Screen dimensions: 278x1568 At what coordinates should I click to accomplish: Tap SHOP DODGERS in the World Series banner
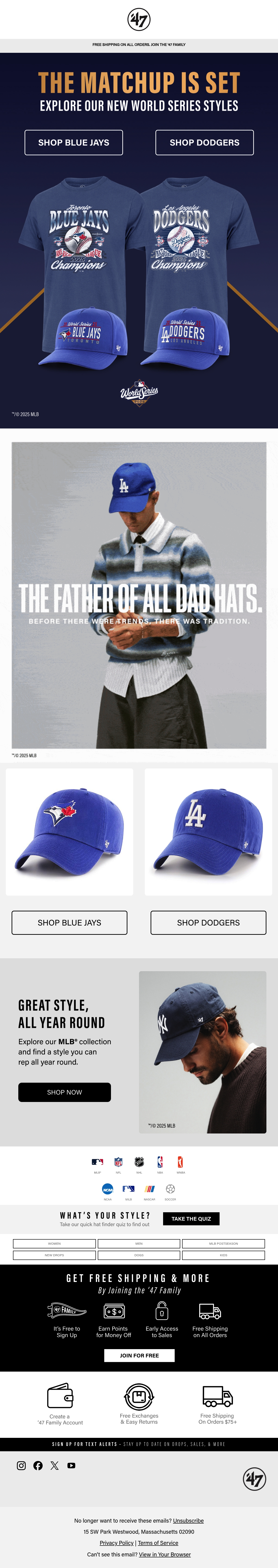click(204, 142)
